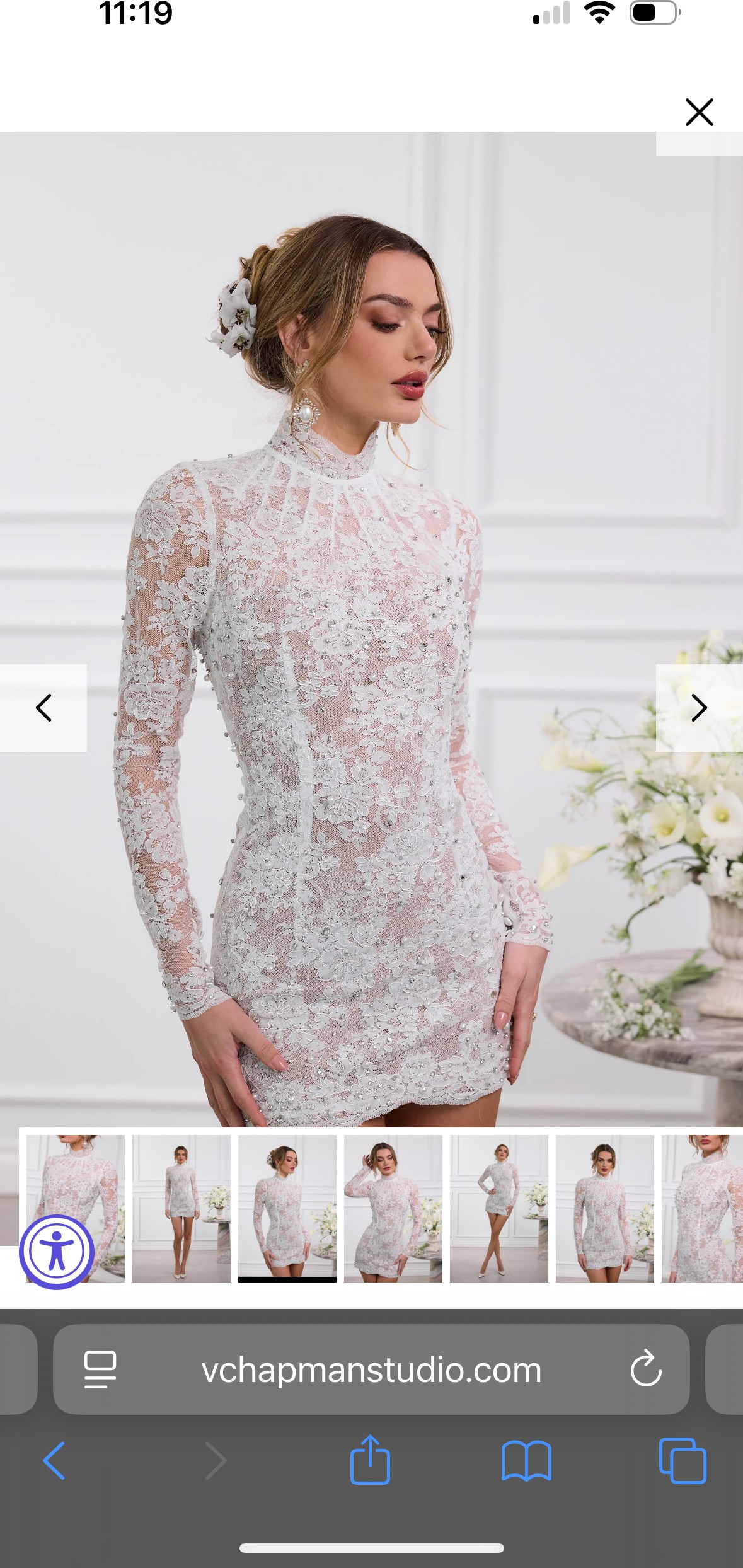Open the accessibility options widget

coord(57,1252)
